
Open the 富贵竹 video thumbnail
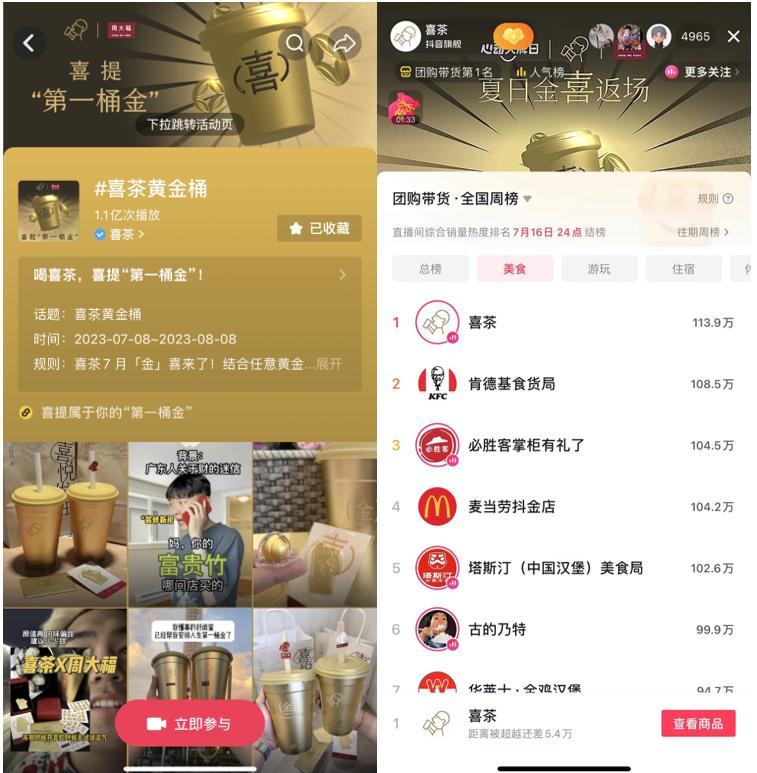[x=190, y=524]
